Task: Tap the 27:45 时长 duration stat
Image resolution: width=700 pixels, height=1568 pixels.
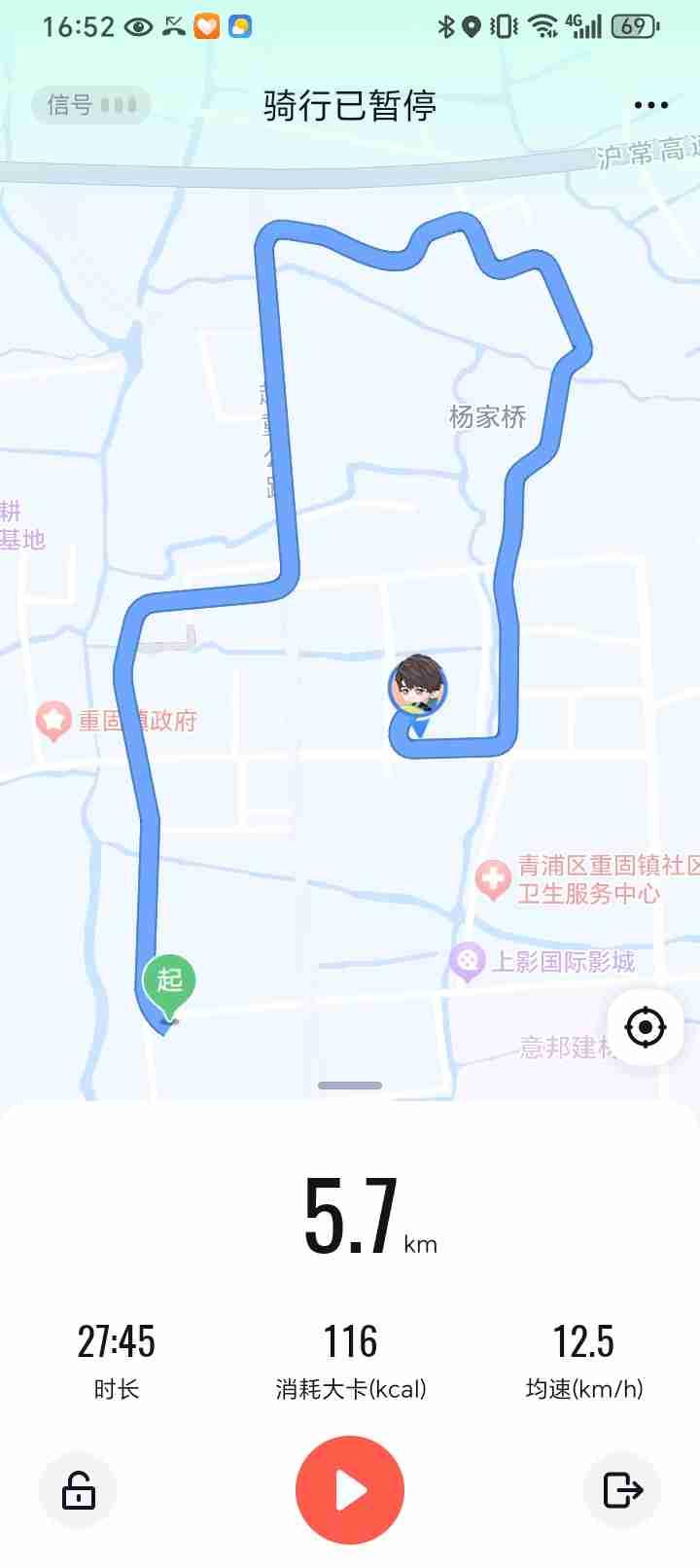Action: [x=117, y=1341]
